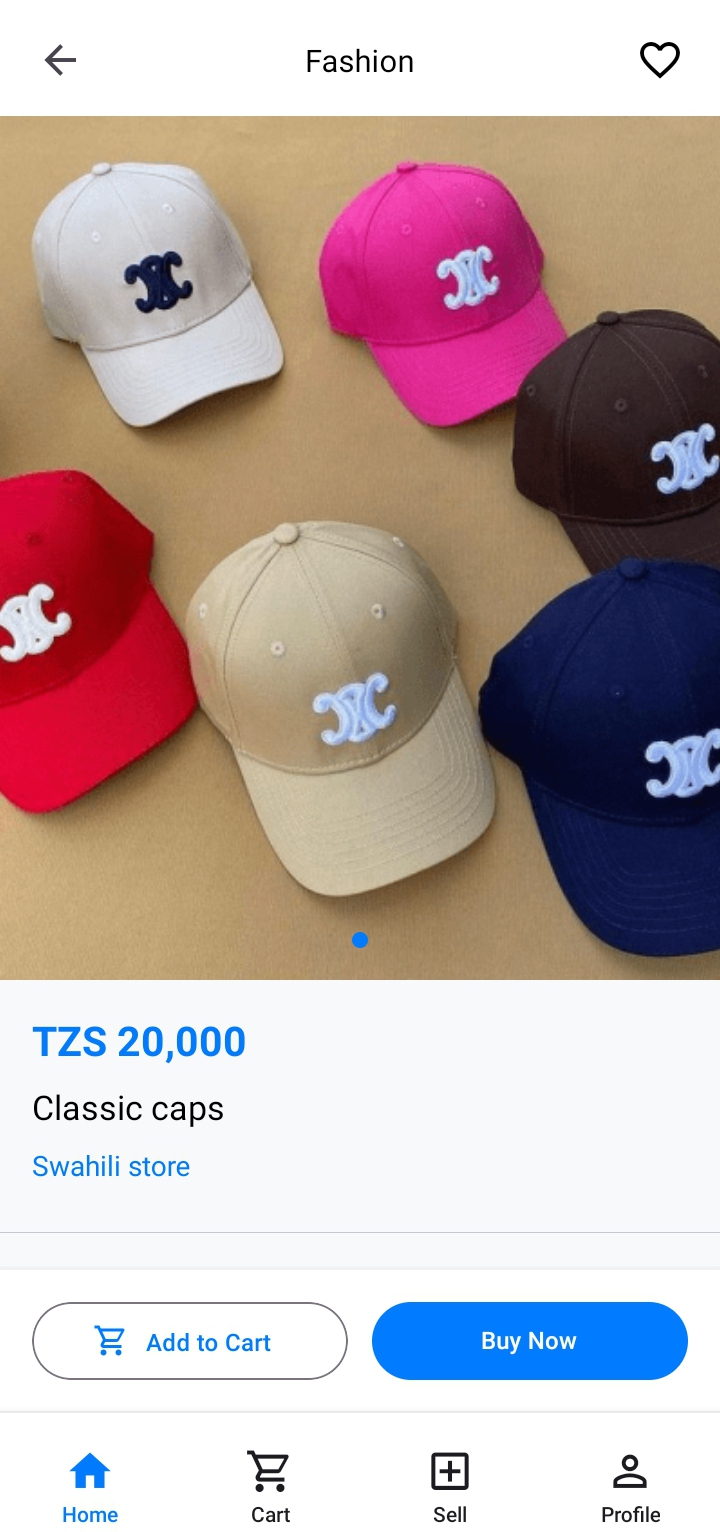Viewport: 720px width, 1532px height.
Task: Open the Classic caps product photo
Action: click(360, 548)
